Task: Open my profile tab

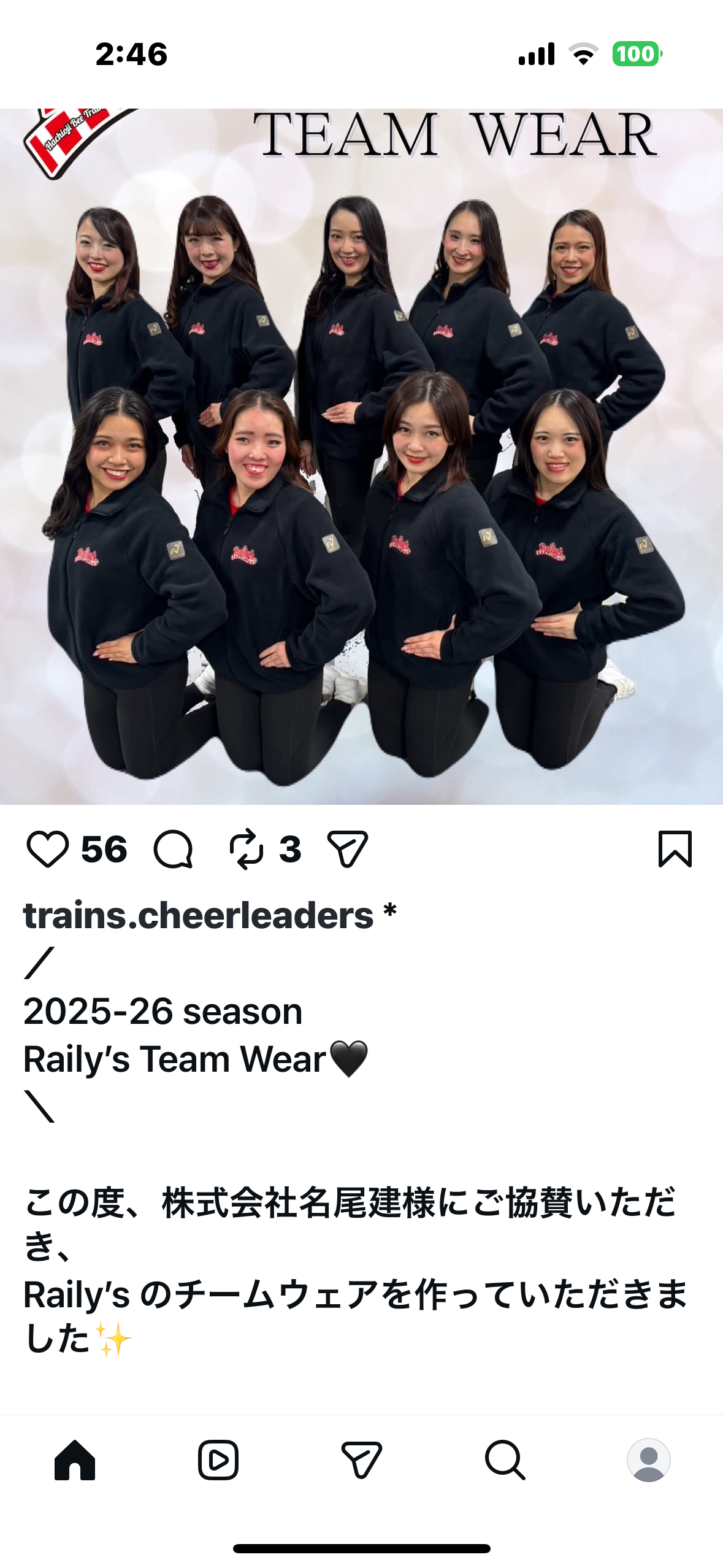Action: point(648,1460)
